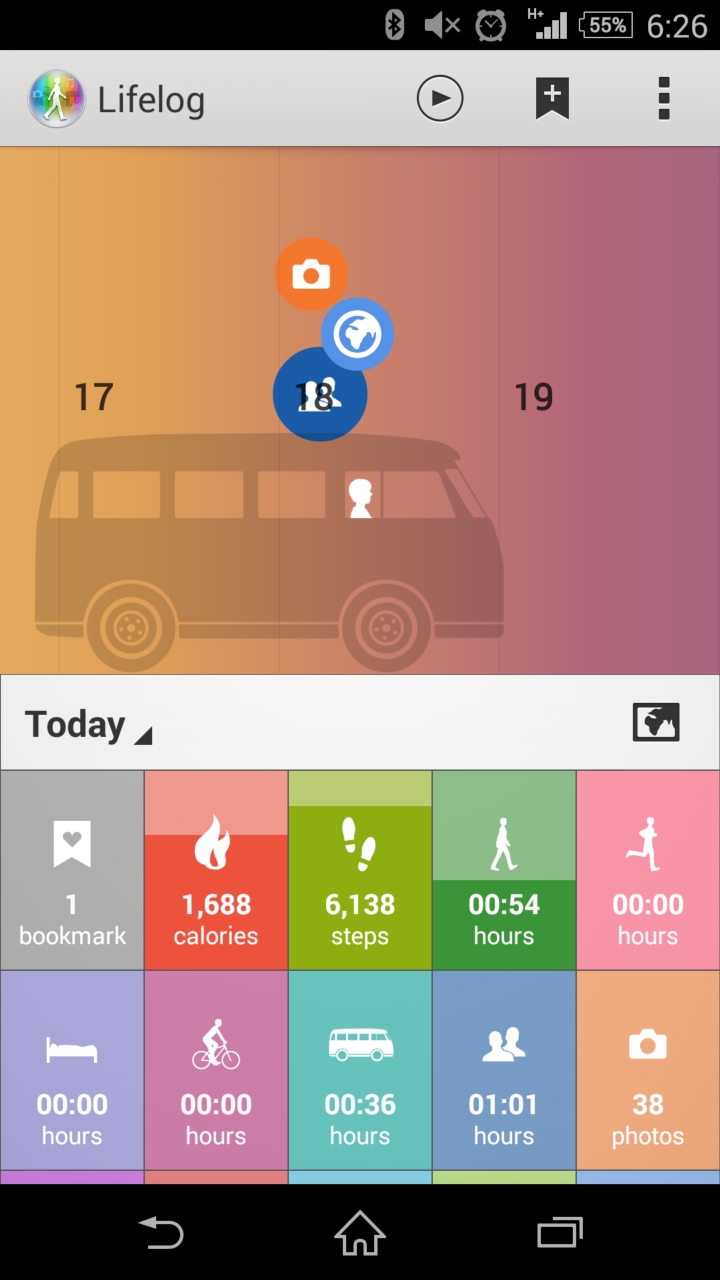Image resolution: width=720 pixels, height=1280 pixels.
Task: Open the map view icon
Action: pos(656,722)
